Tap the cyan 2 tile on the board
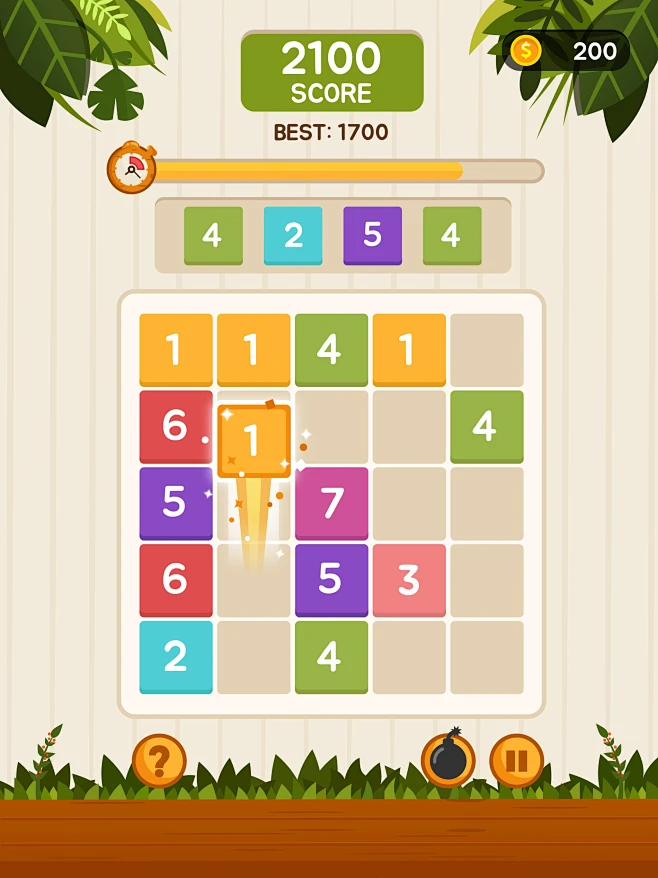Viewport: 658px width, 878px height. tap(176, 656)
